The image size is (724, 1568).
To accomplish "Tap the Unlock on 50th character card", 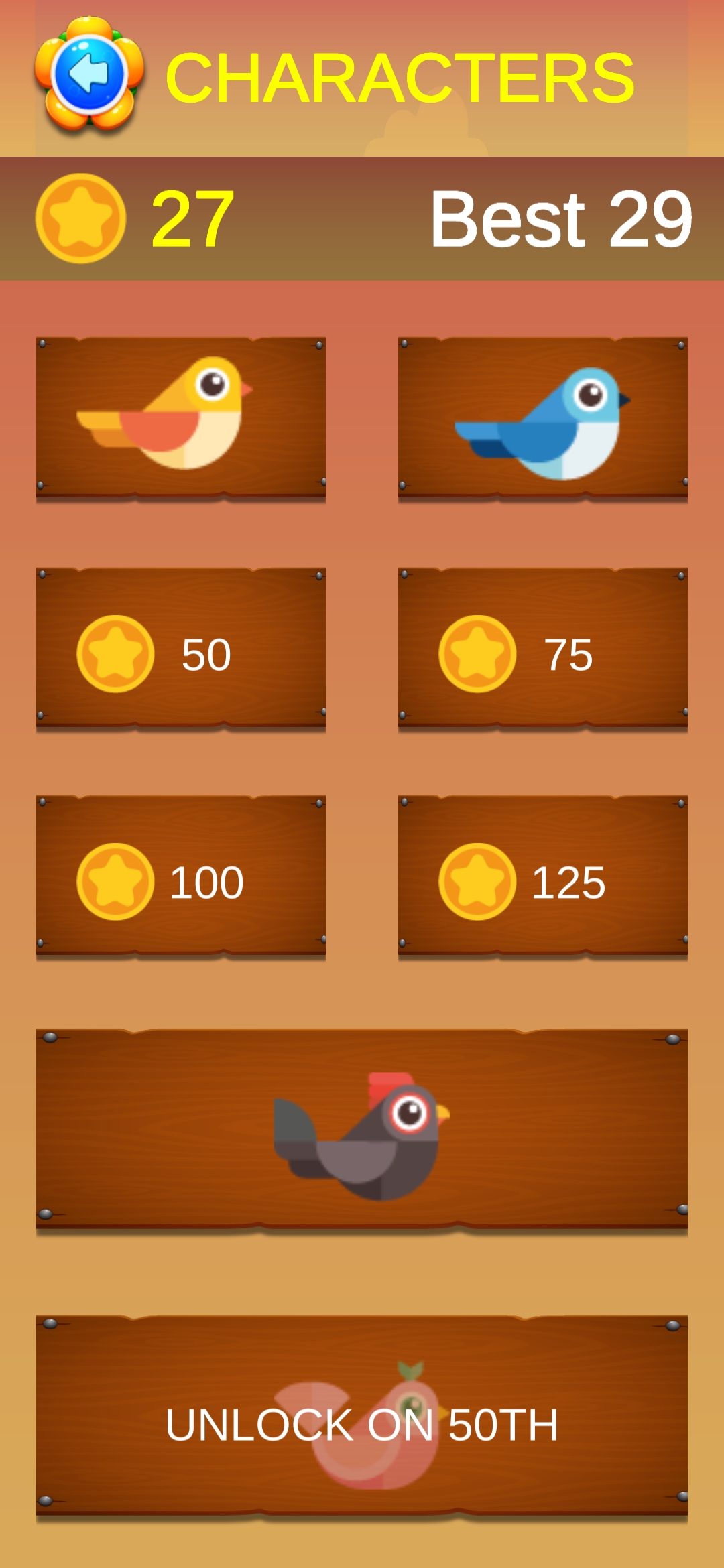I will [362, 1419].
